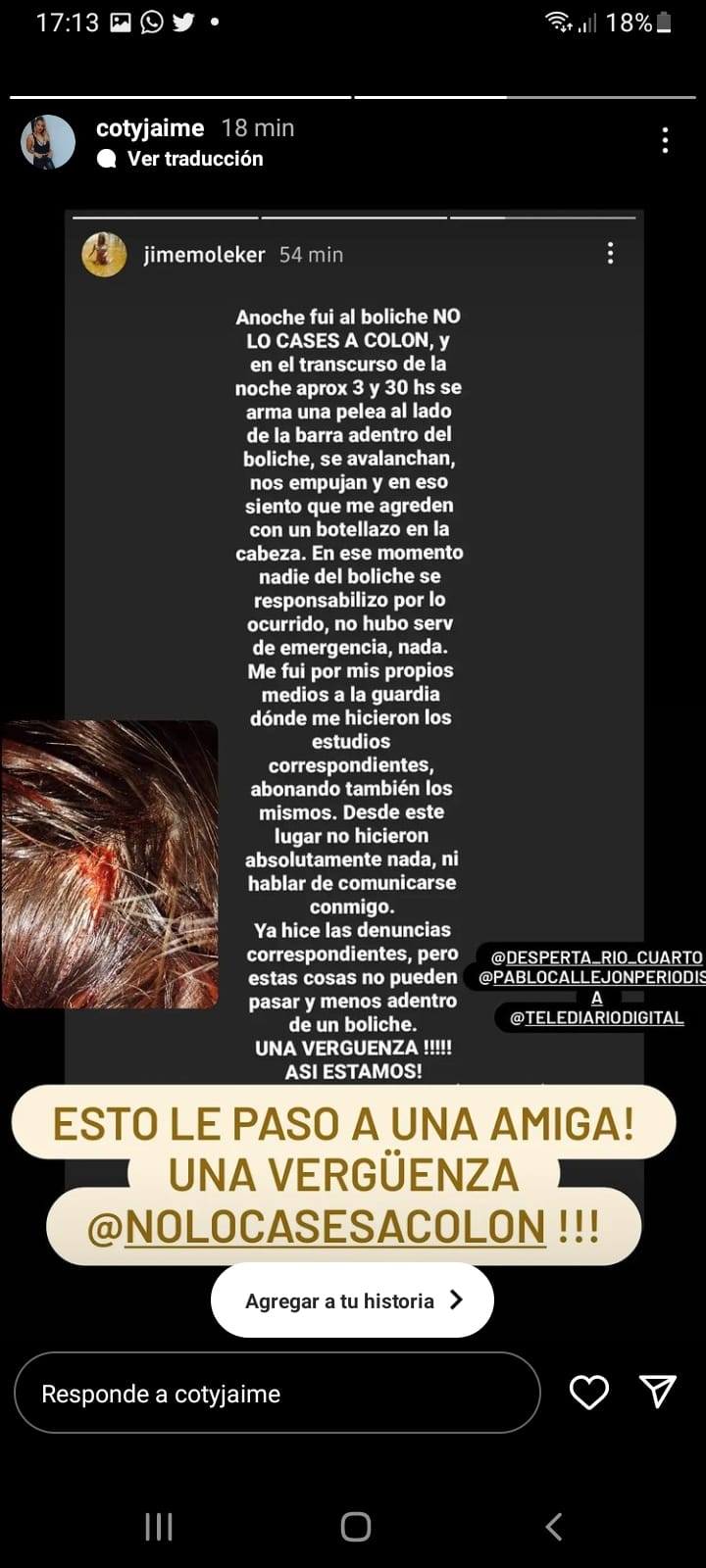Open the @NOLOCASESACOLON mention

pos(316,1227)
